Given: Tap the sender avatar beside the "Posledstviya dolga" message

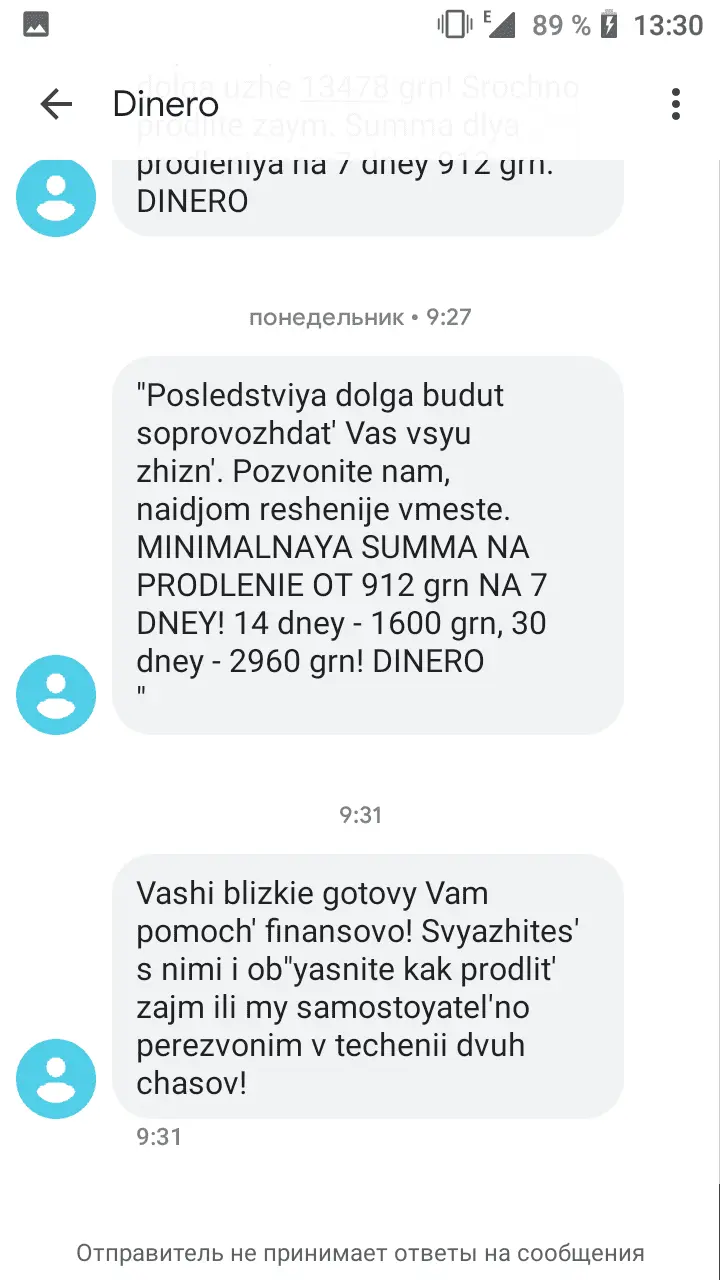Looking at the screenshot, I should tap(56, 695).
